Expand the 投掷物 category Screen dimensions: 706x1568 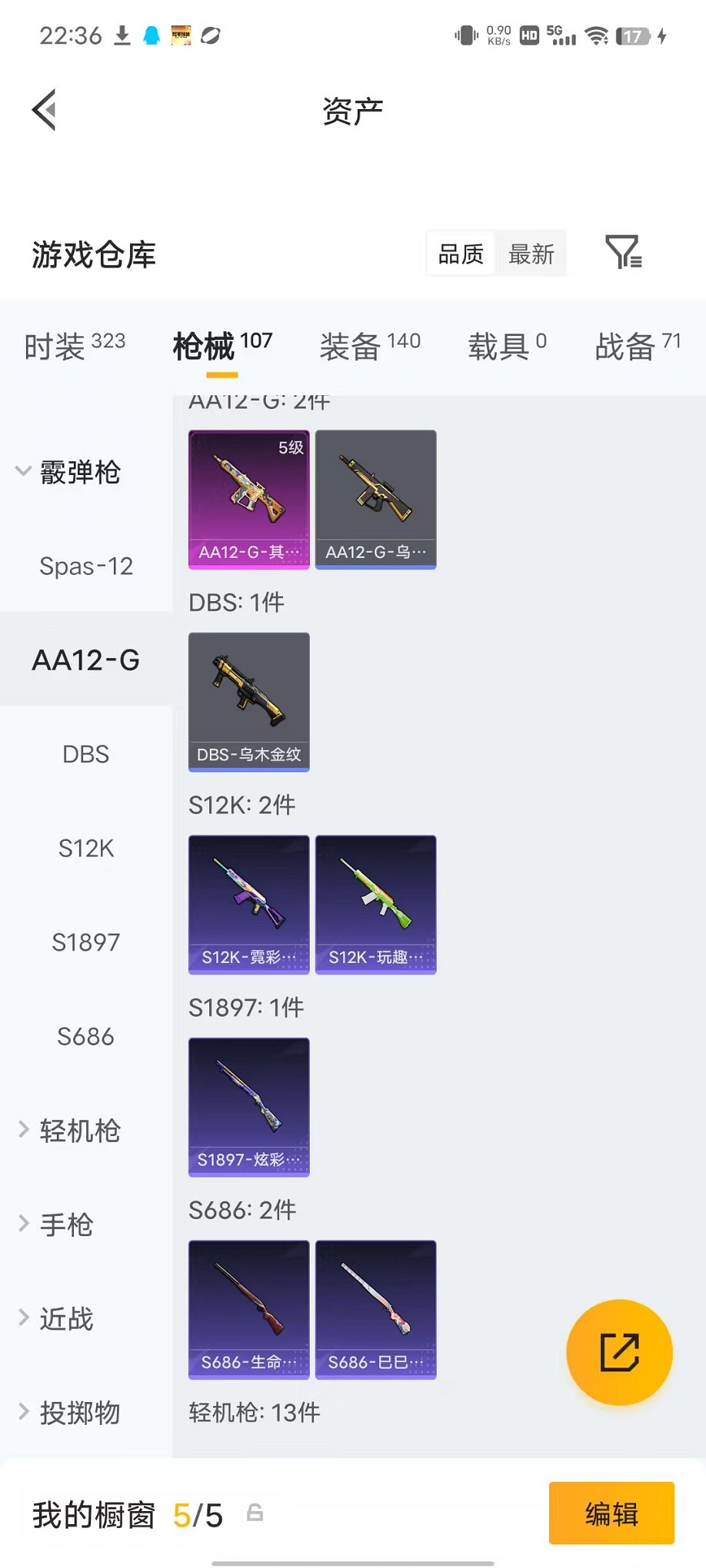pyautogui.click(x=69, y=1413)
